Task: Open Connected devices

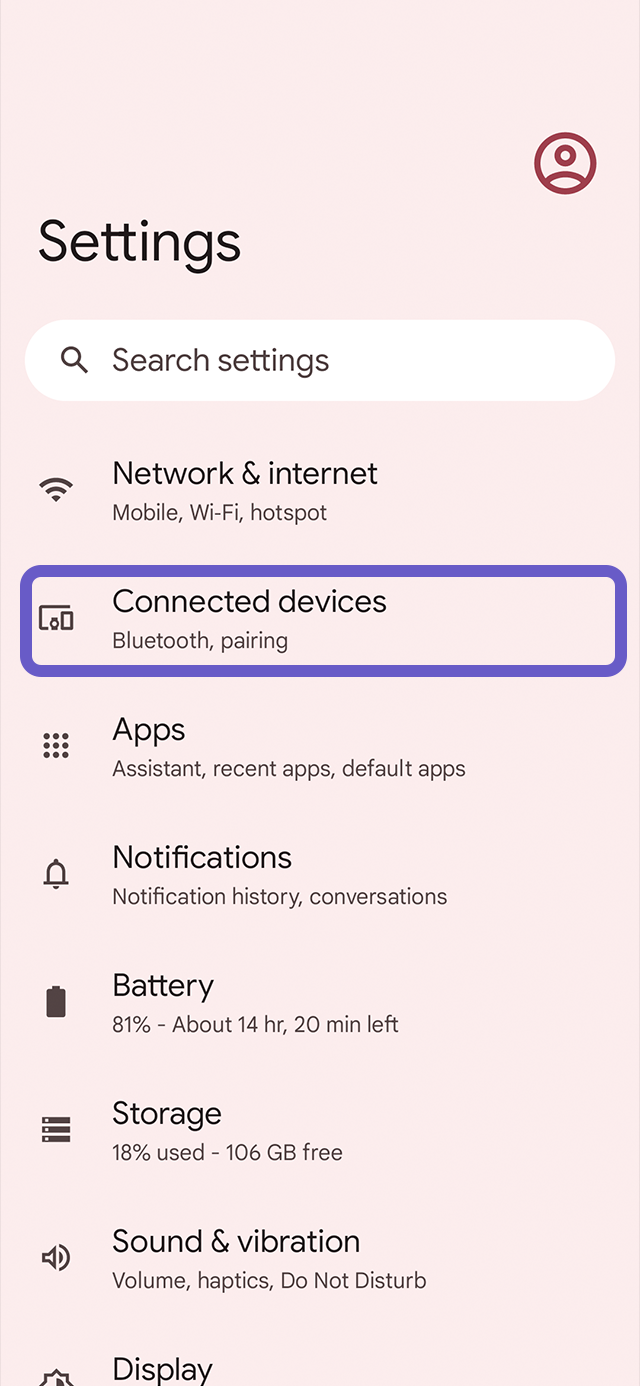Action: click(x=323, y=620)
